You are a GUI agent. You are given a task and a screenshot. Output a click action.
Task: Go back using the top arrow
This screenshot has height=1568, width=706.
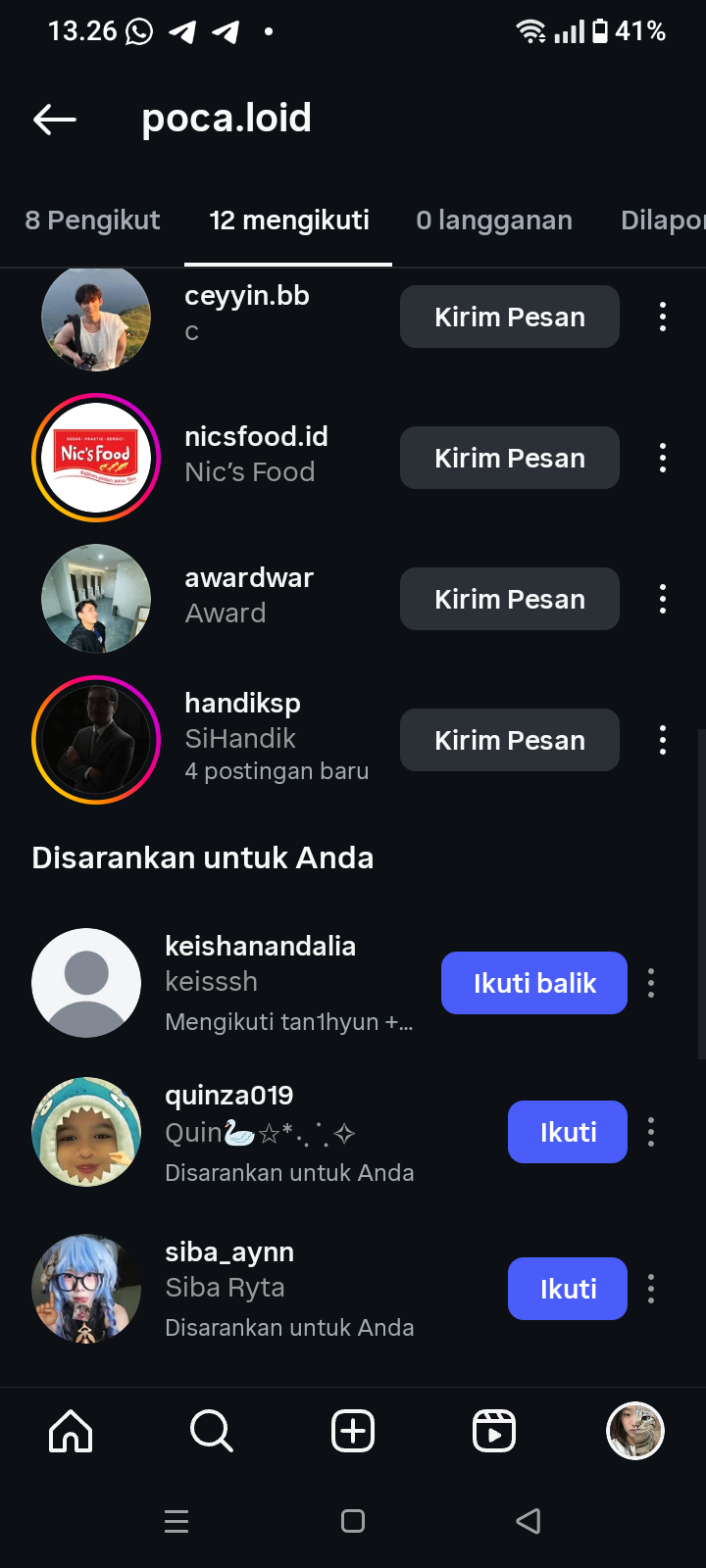(x=55, y=120)
